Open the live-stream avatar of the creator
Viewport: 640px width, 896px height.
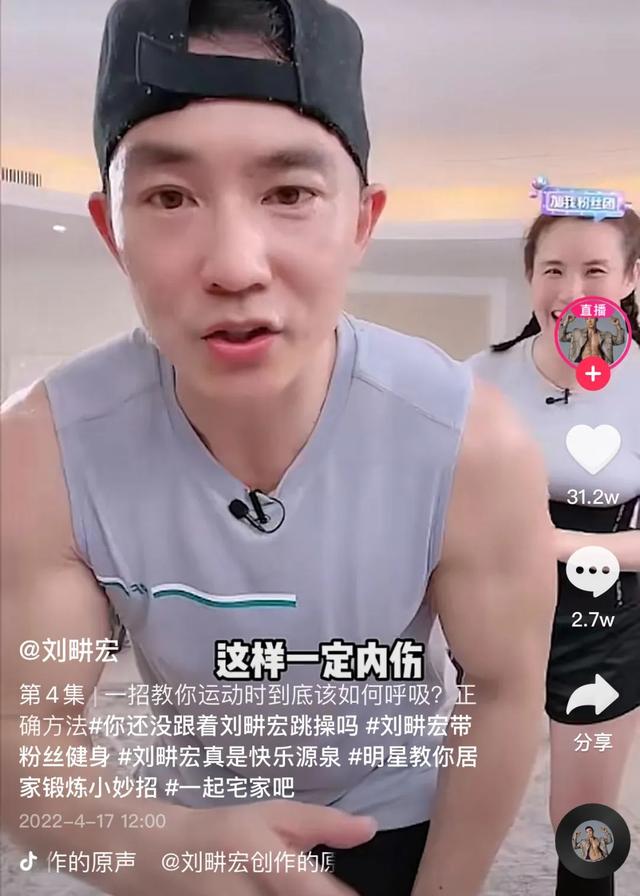(593, 335)
